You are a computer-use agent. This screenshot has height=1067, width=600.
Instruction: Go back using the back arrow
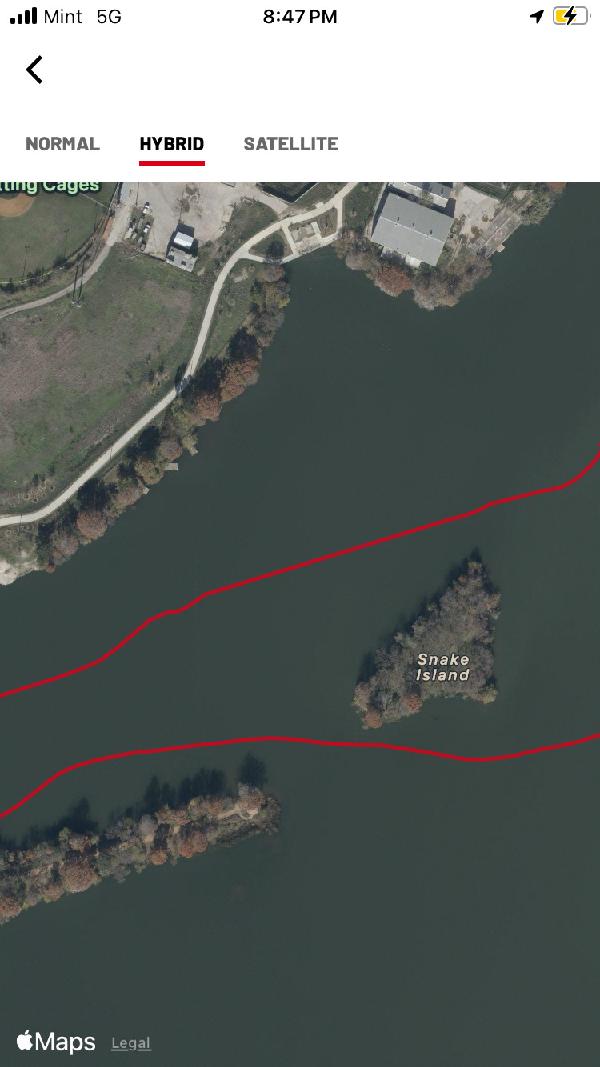(35, 69)
